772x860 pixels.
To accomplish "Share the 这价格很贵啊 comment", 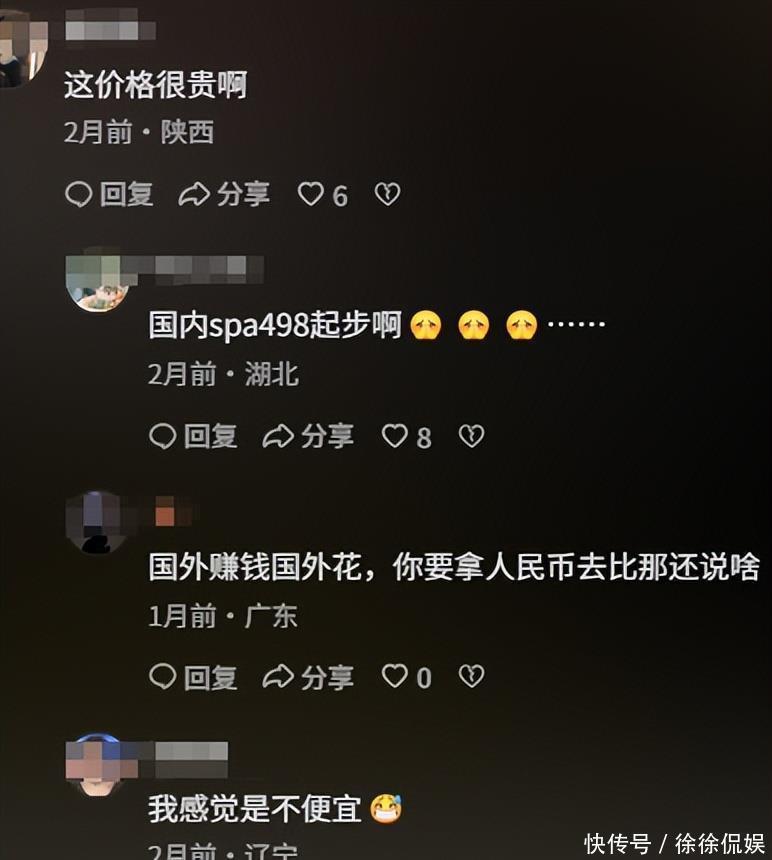I will (x=224, y=194).
